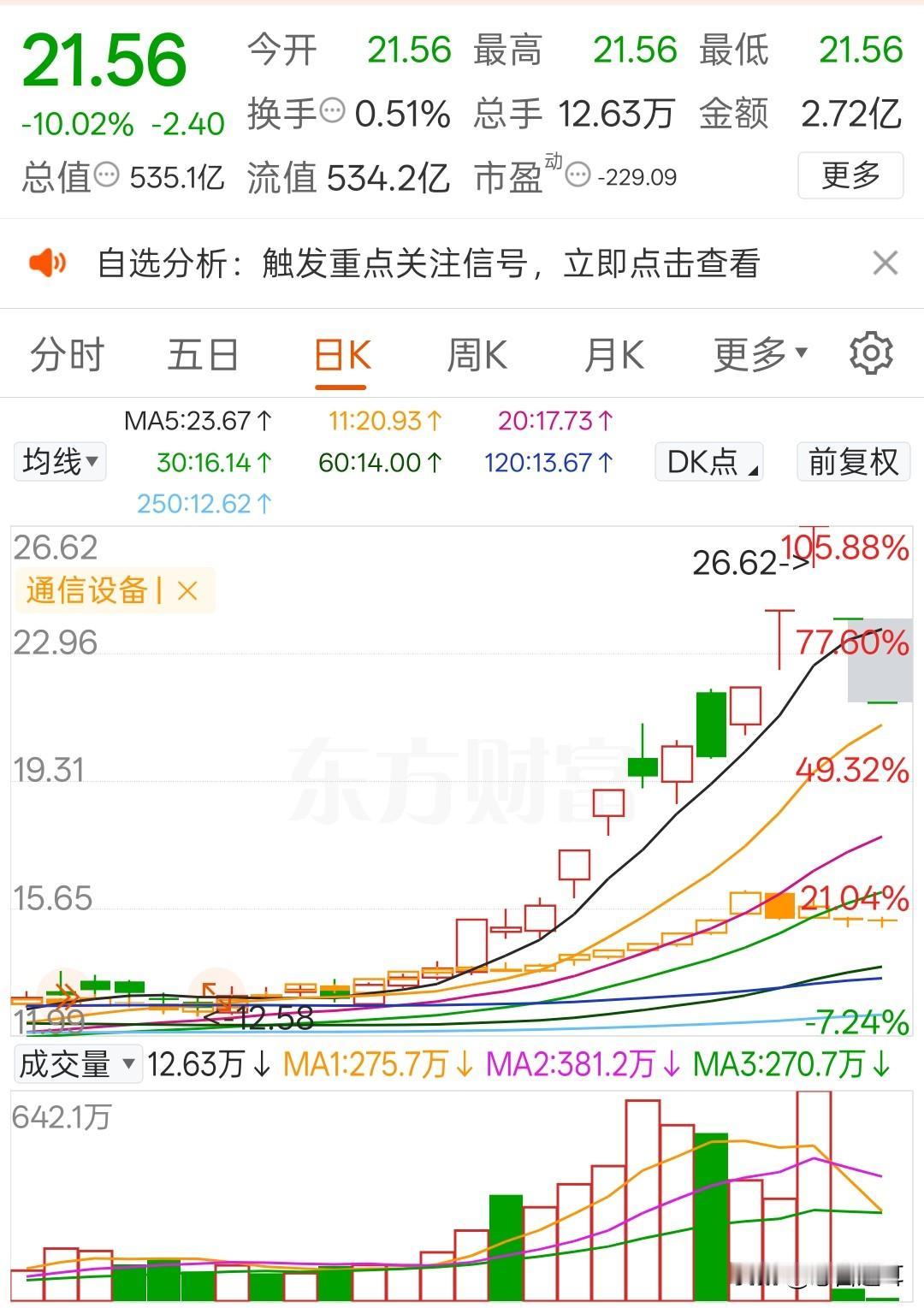Open the 均线 moving average dropdown
924x1308 pixels.
coord(58,462)
